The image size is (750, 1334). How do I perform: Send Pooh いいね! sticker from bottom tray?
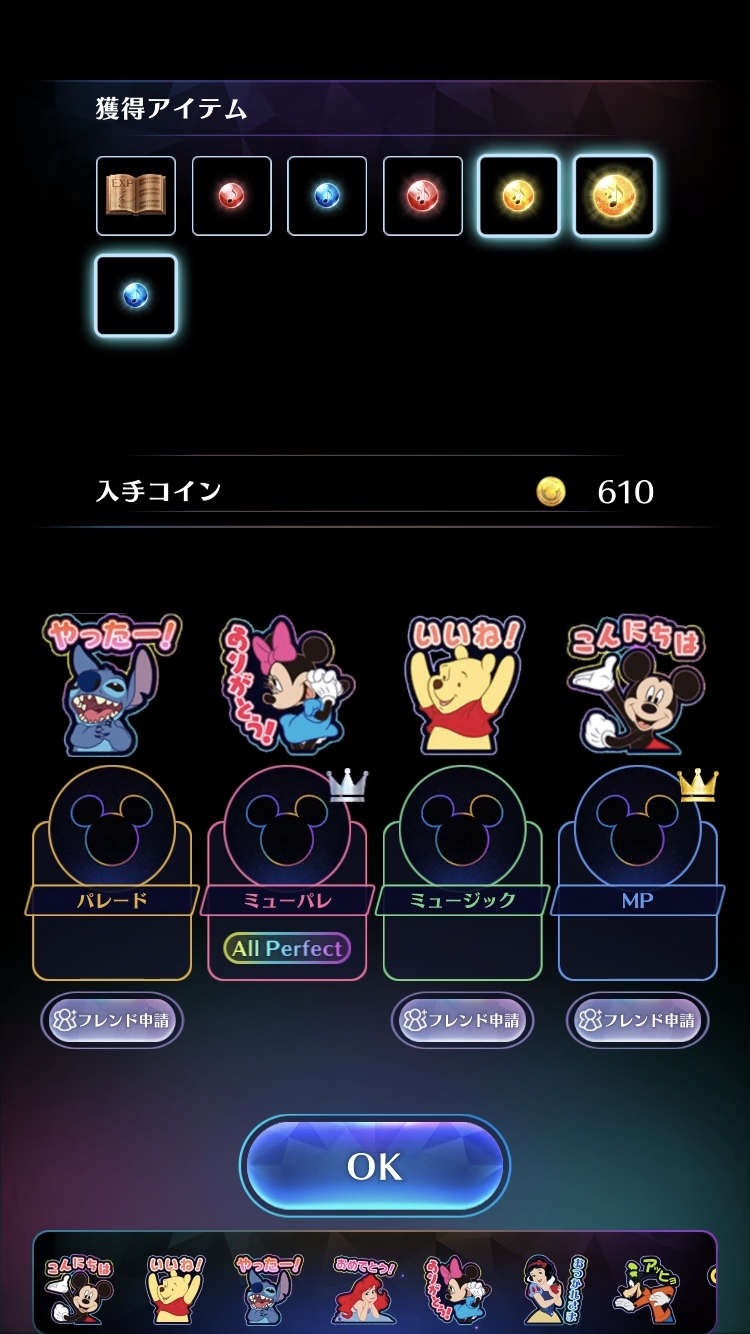174,1288
